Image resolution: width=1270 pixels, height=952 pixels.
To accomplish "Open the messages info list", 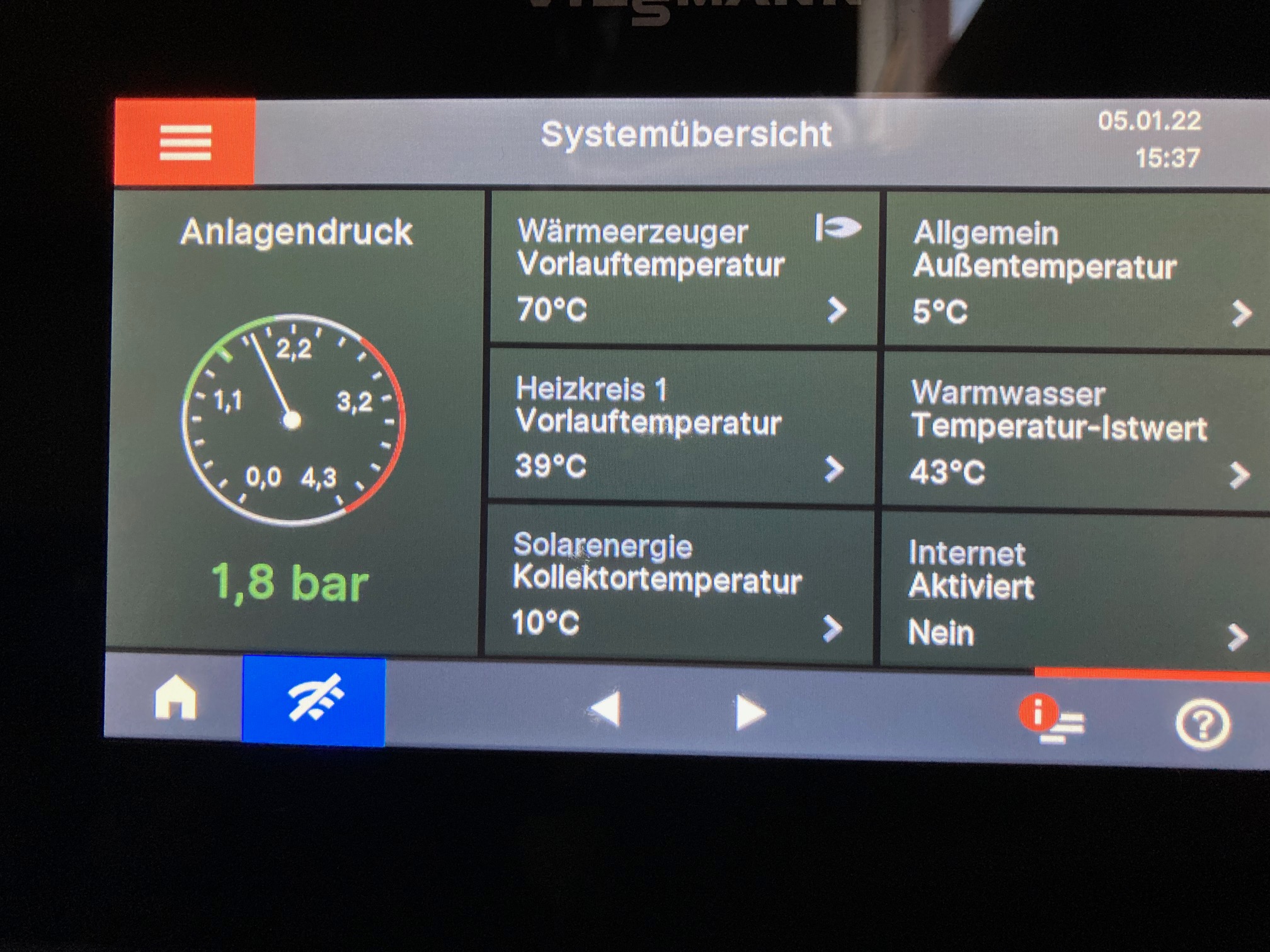I will (1052, 719).
